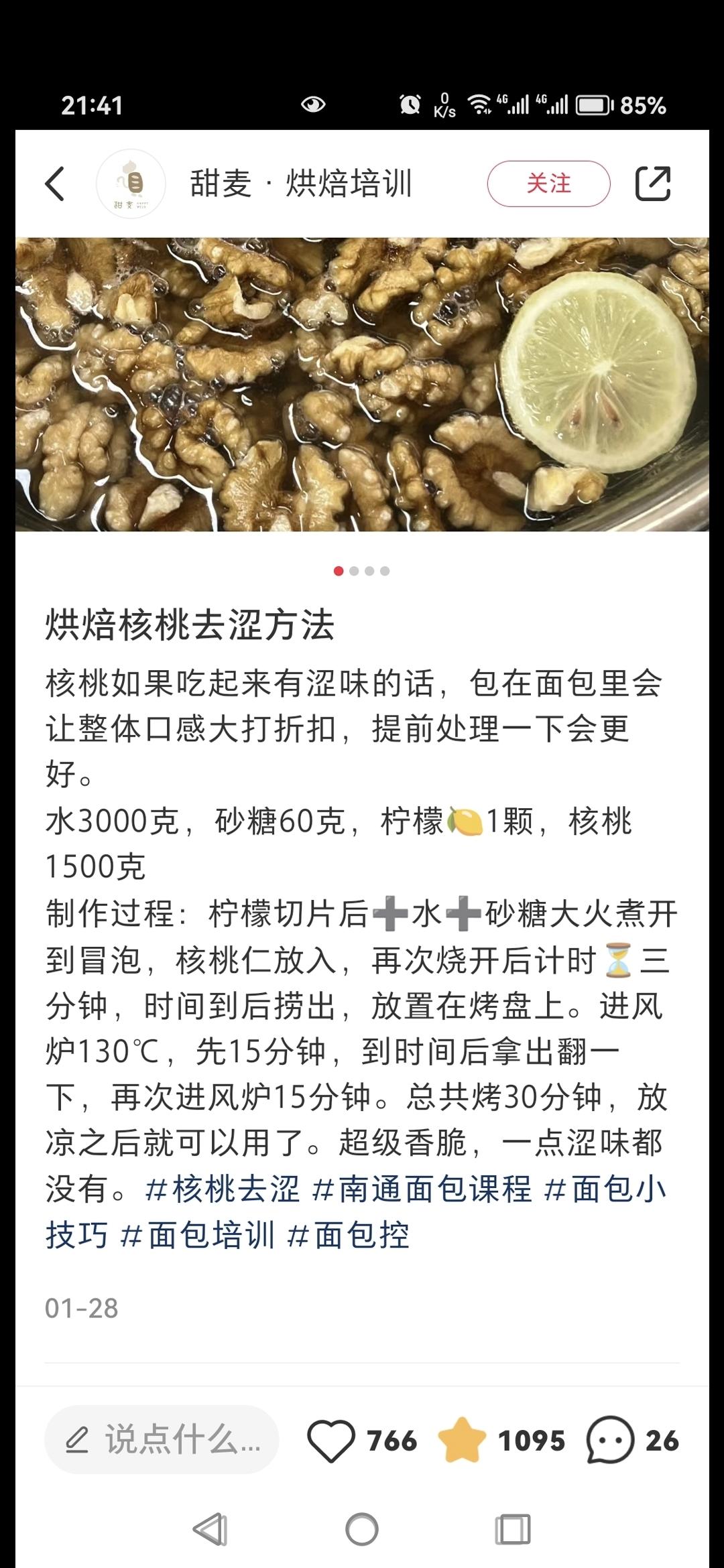Viewport: 724px width, 1568px height.
Task: Open the comments bubble icon
Action: coord(609,1440)
